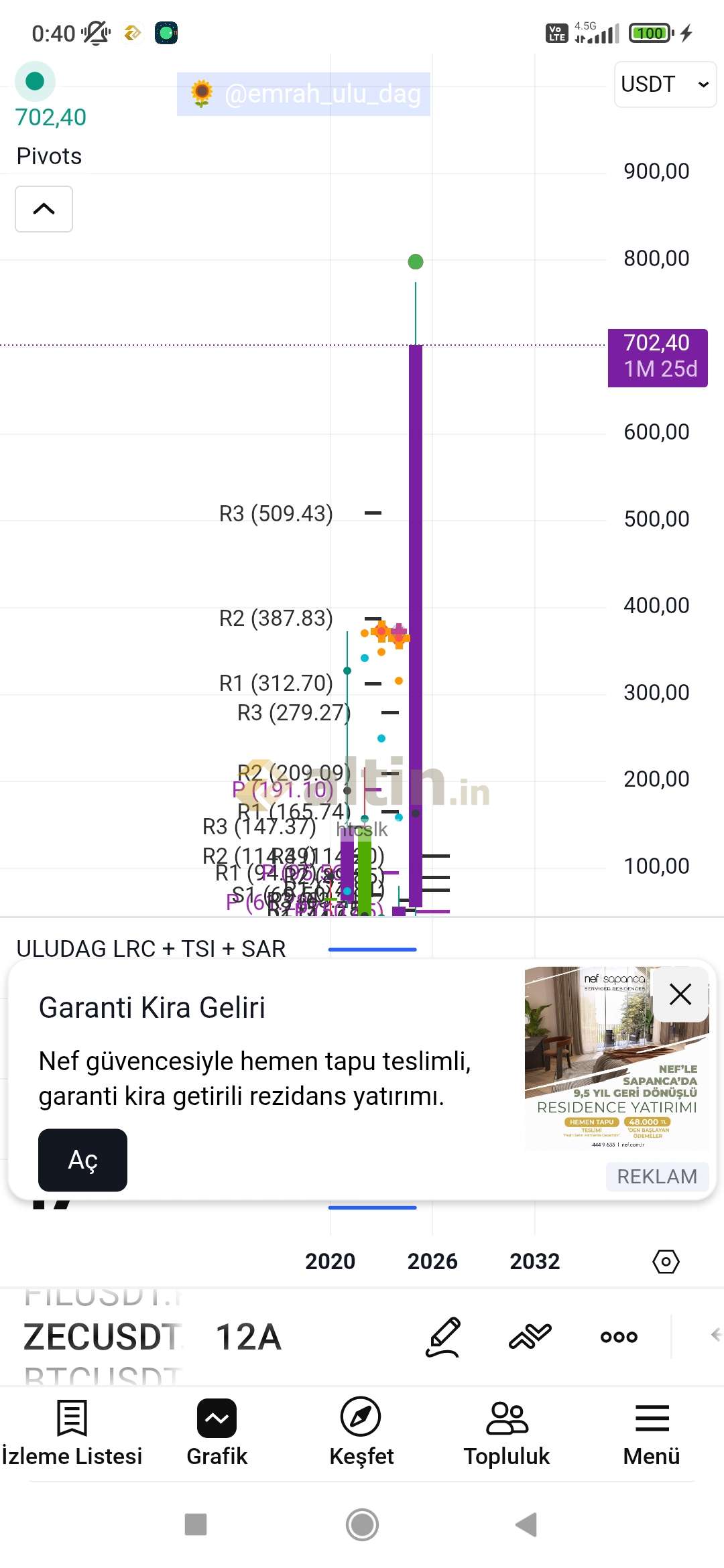The width and height of the screenshot is (724, 1568).
Task: Close the Garanti Kira Geliri ad
Action: 680,994
